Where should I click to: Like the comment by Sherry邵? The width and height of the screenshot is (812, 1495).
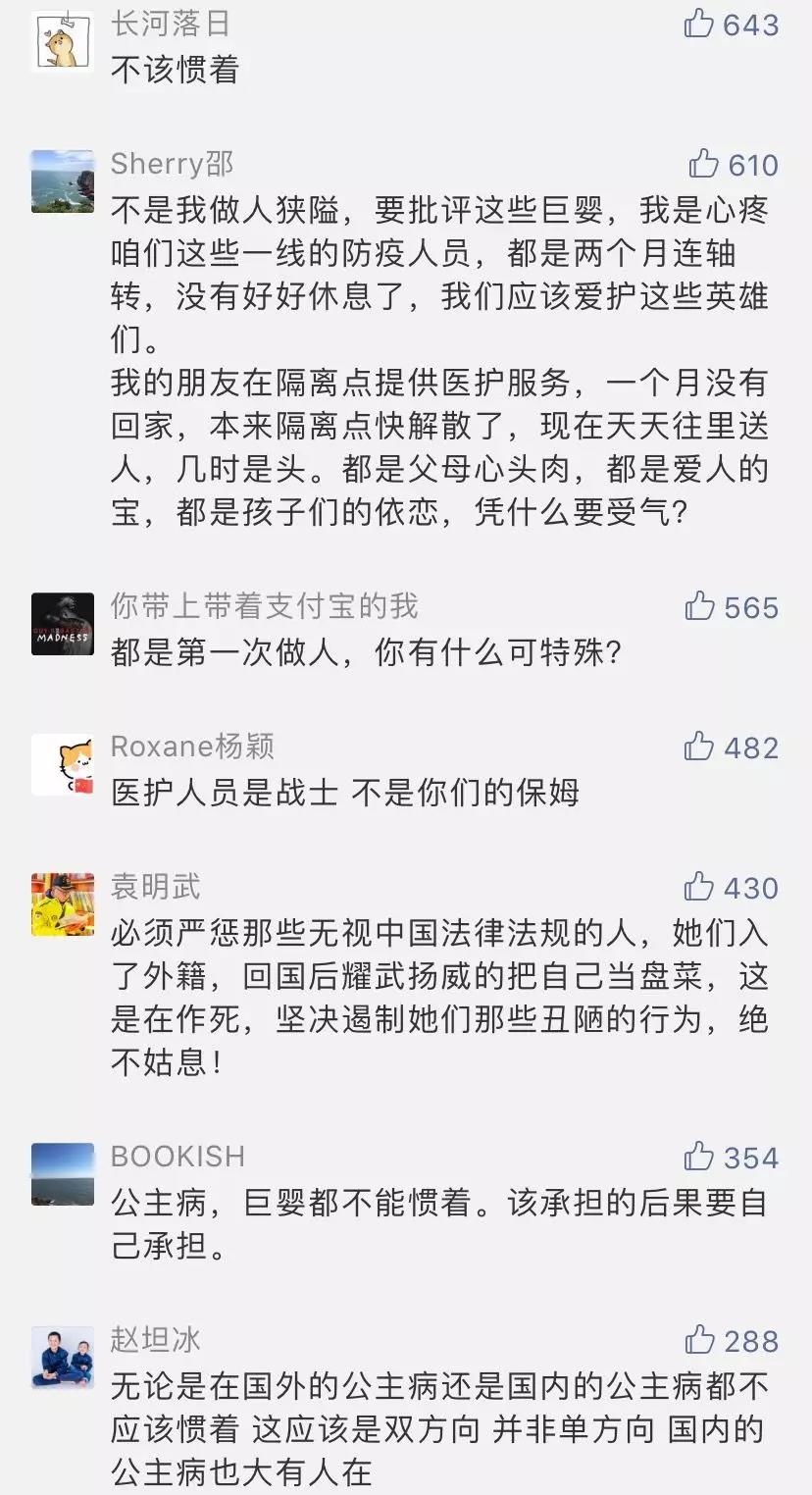coord(703,163)
